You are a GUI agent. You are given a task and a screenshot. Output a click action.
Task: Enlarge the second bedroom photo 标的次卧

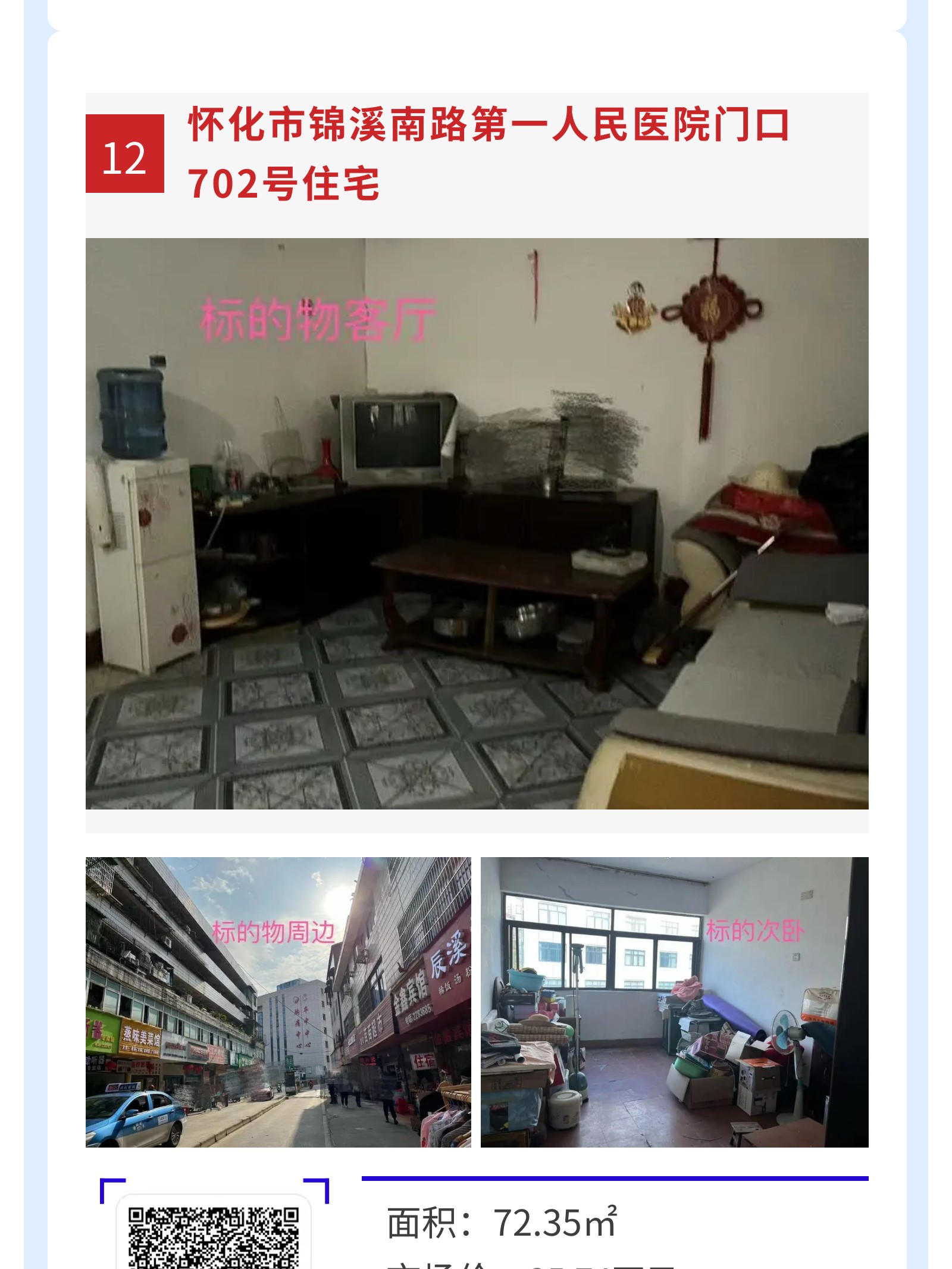pyautogui.click(x=674, y=1002)
